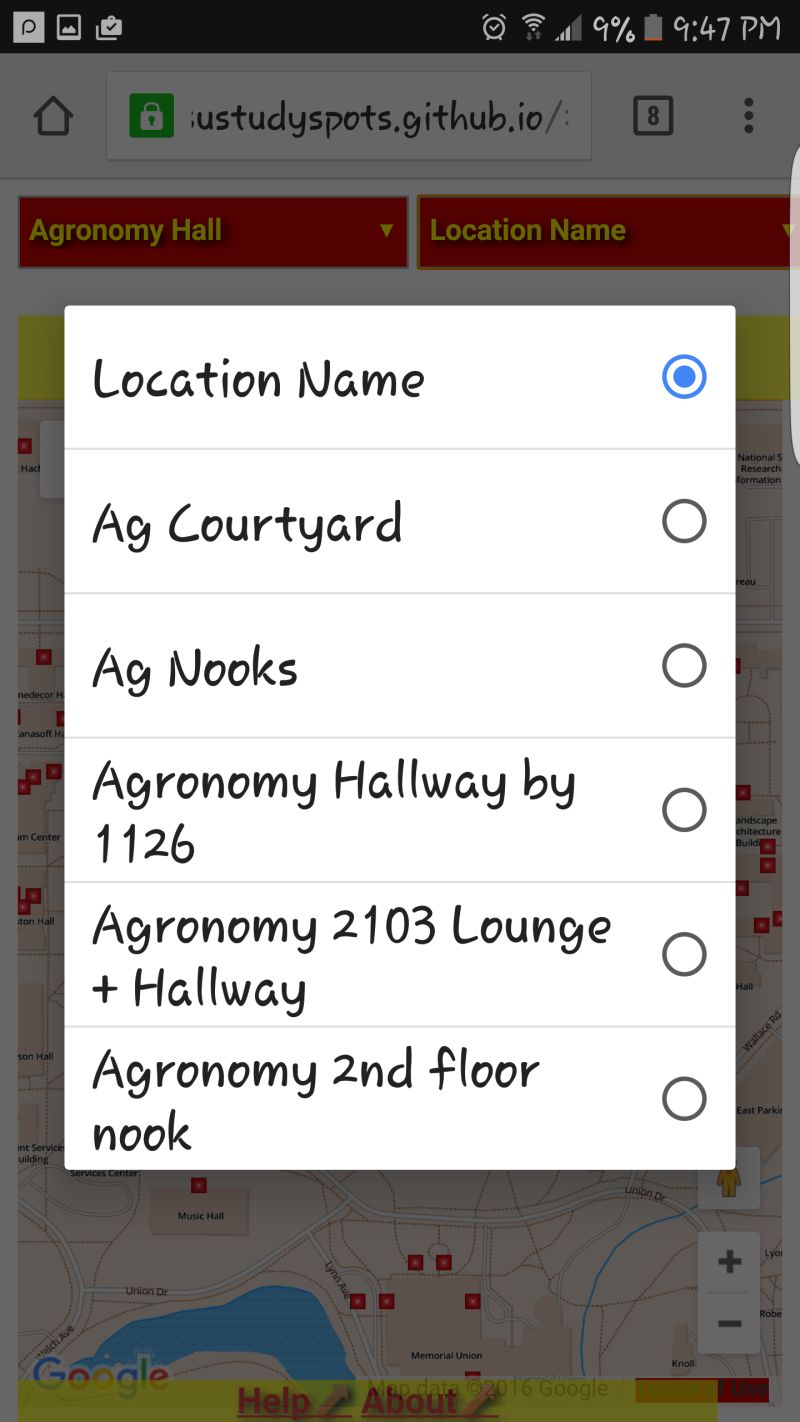Select the Ag Nooks radio button
The image size is (800, 1422).
pos(684,665)
